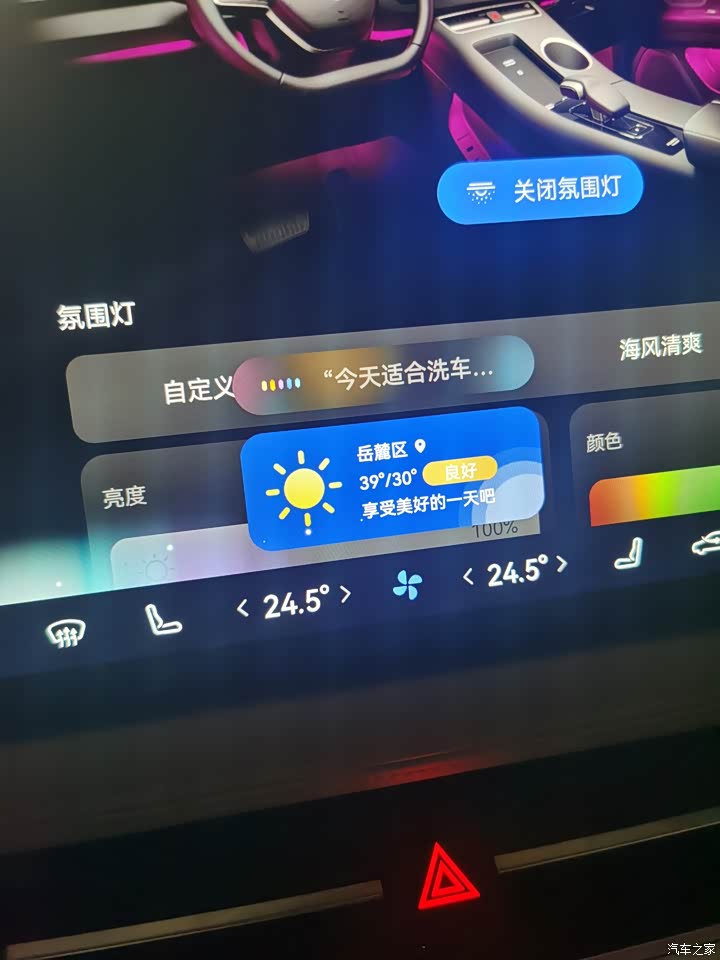Viewport: 720px width, 960px height.
Task: Open the fan climate control icon
Action: click(x=407, y=586)
